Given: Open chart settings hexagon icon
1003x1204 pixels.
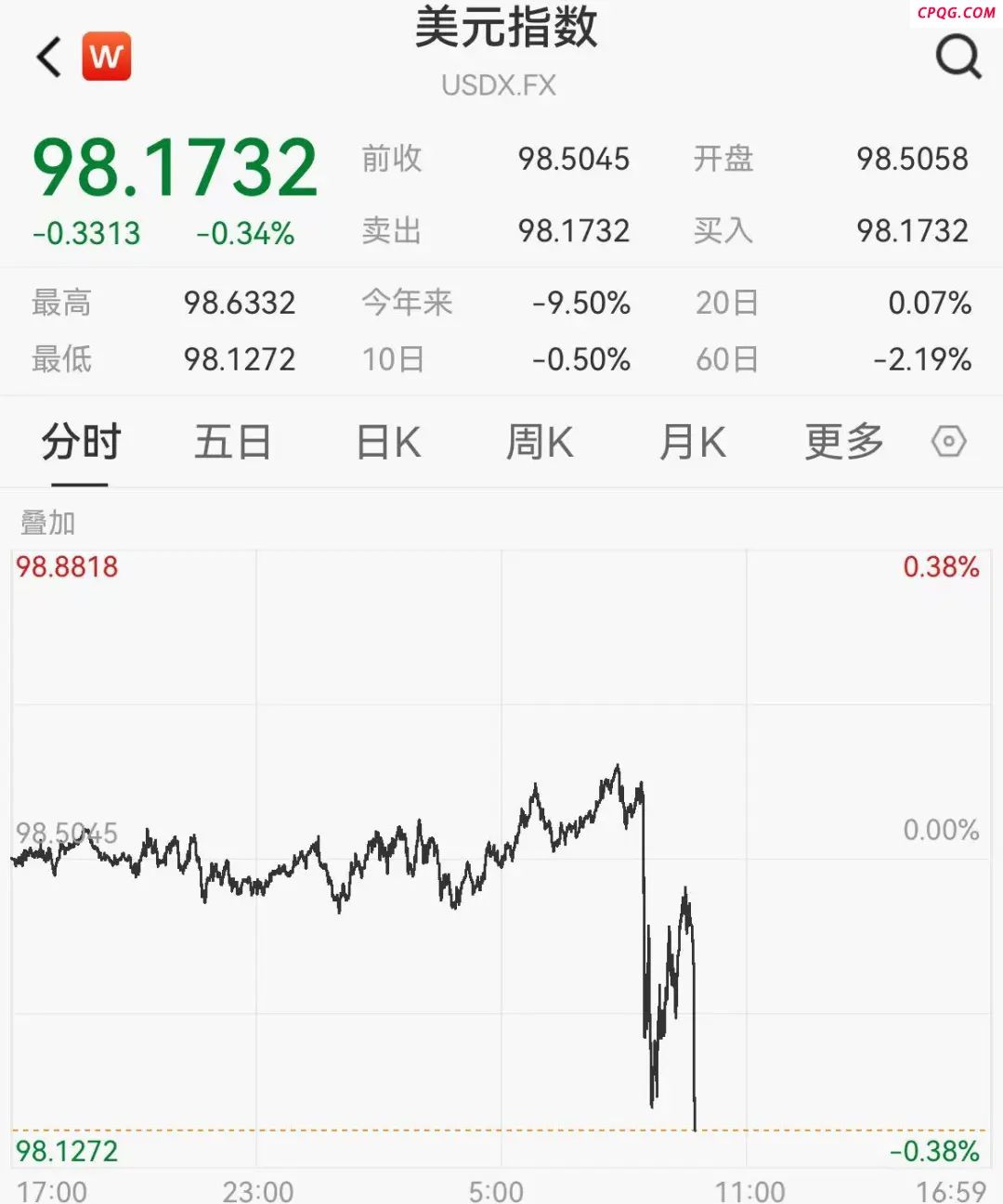Looking at the screenshot, I should point(948,442).
